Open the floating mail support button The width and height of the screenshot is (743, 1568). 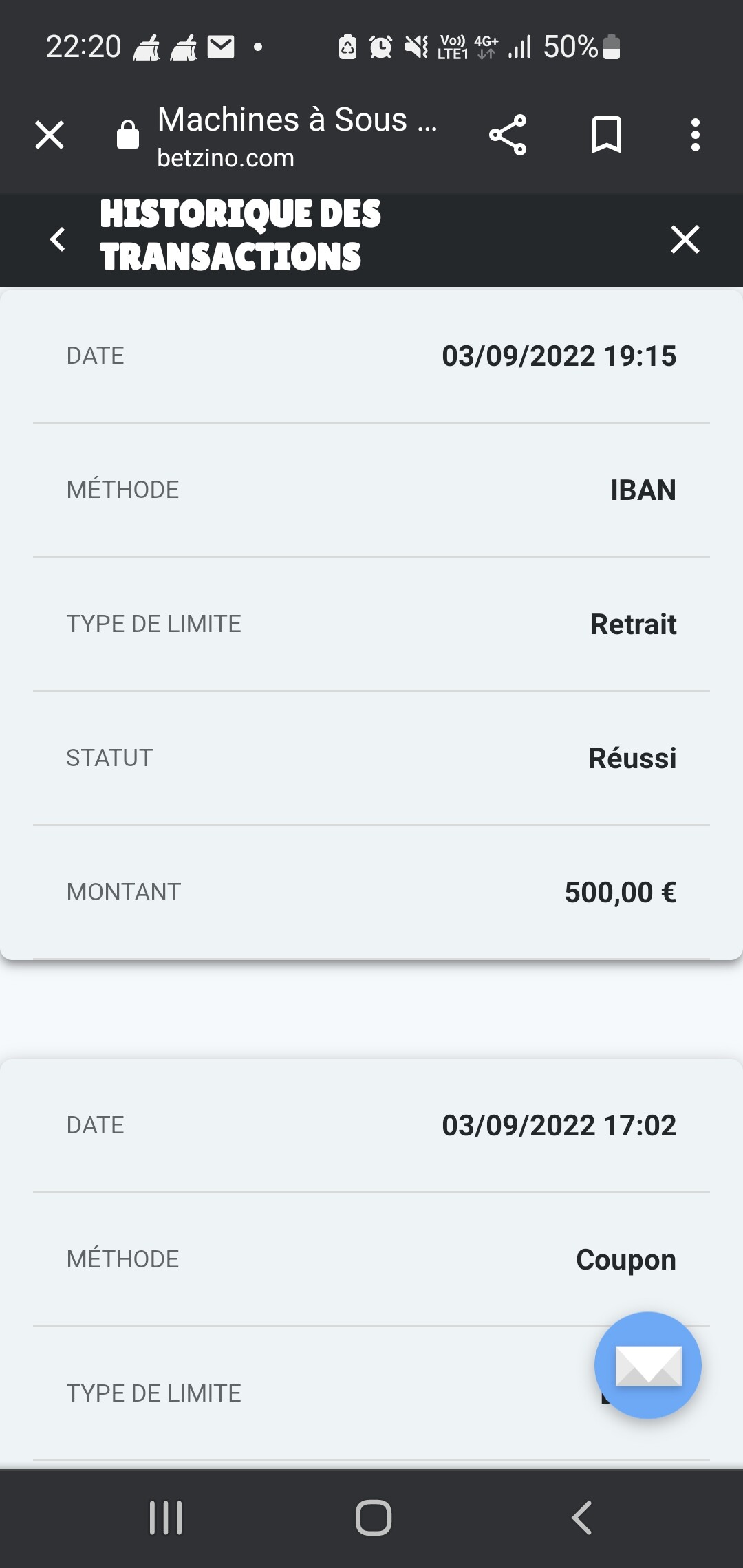pyautogui.click(x=648, y=1365)
